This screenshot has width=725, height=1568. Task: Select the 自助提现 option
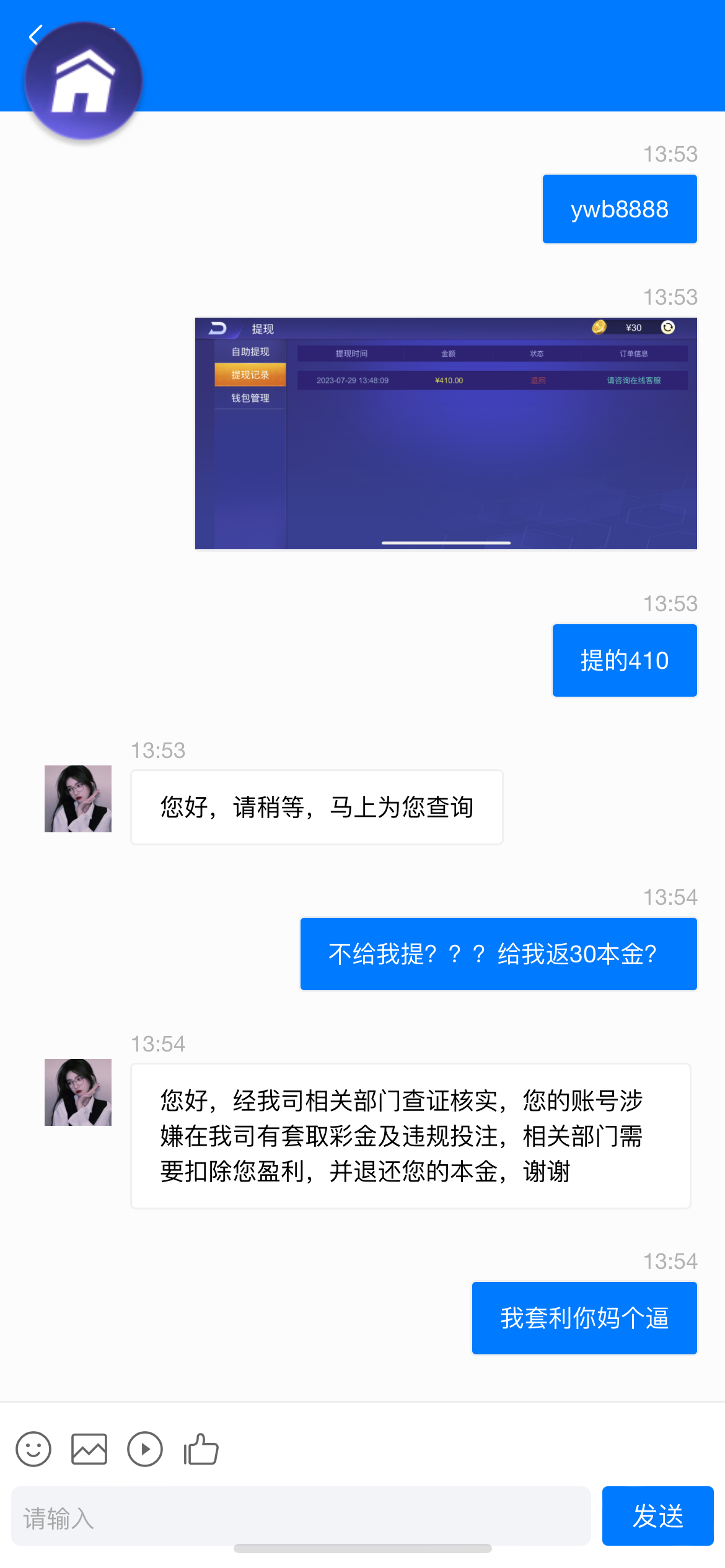click(x=250, y=351)
